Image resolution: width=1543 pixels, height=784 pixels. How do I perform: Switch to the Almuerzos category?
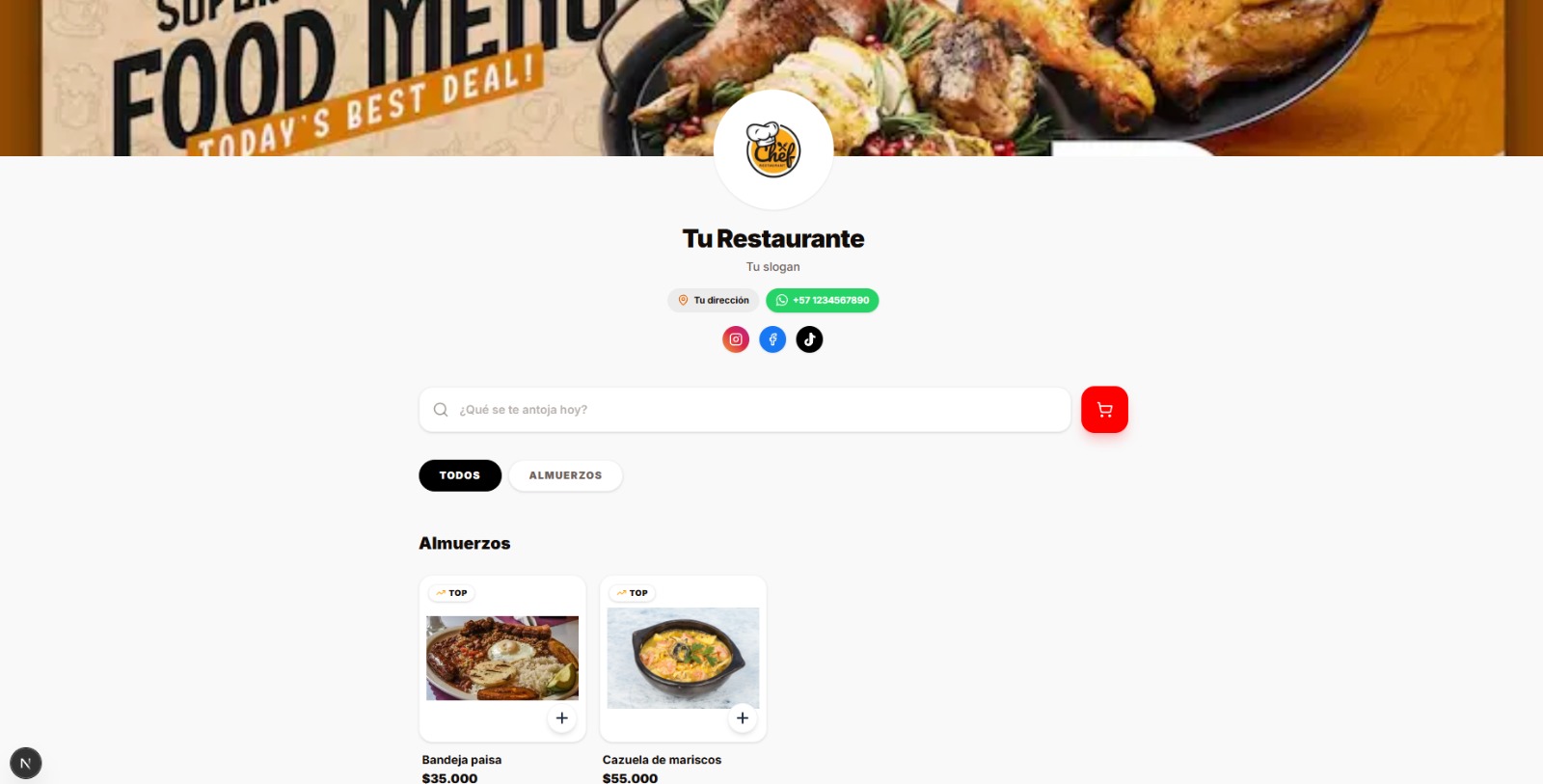(565, 475)
